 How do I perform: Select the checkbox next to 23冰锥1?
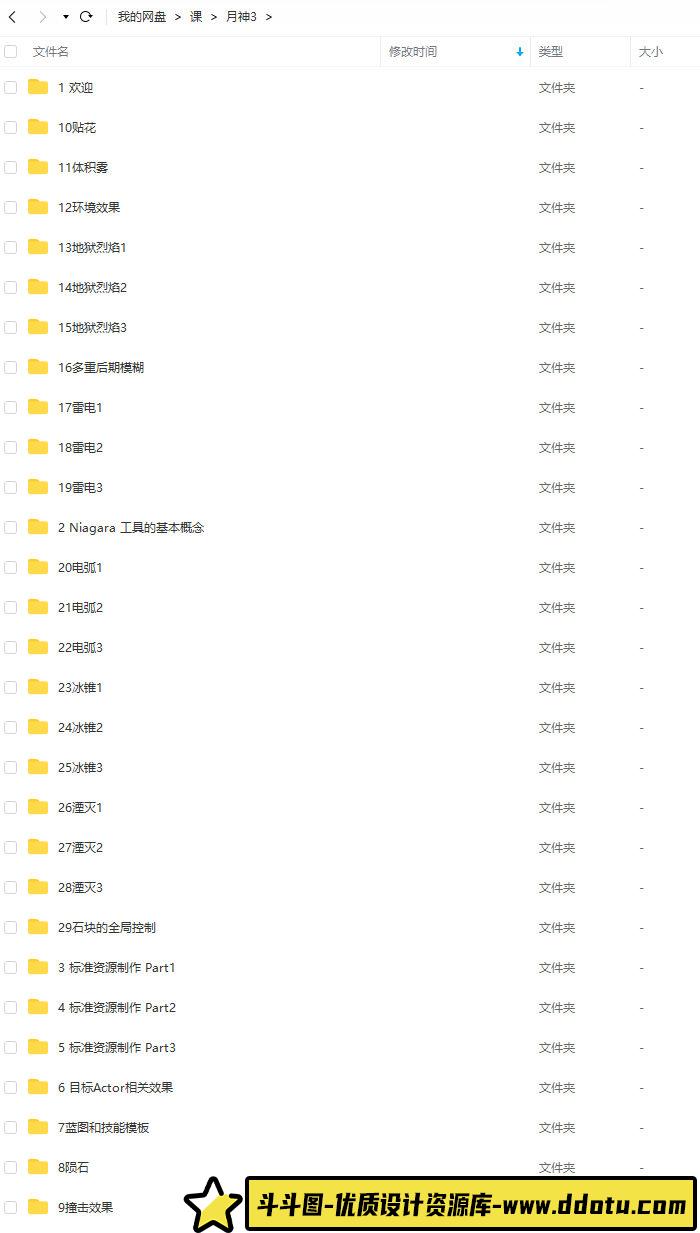pos(11,688)
